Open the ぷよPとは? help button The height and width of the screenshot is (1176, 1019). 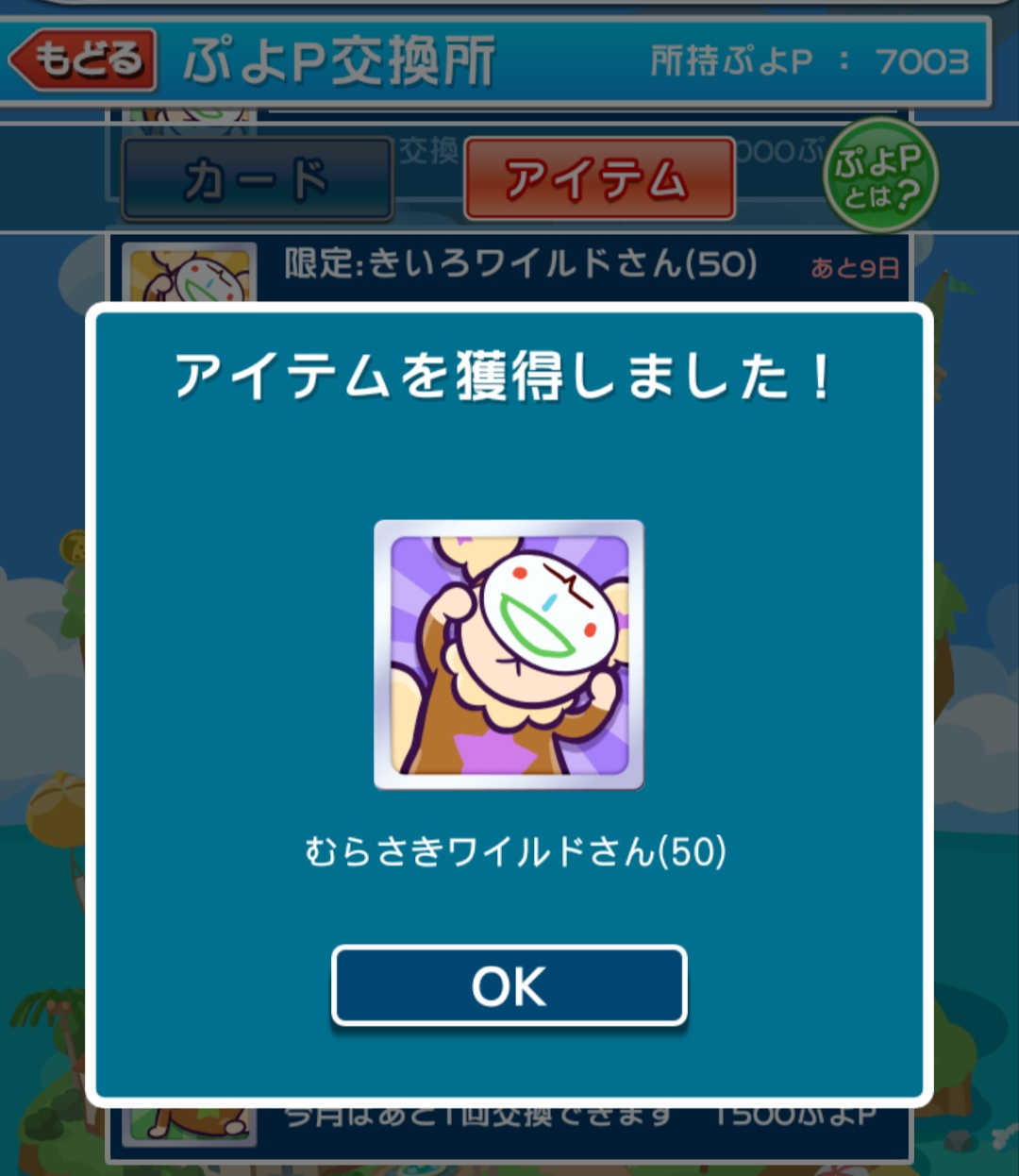click(879, 175)
